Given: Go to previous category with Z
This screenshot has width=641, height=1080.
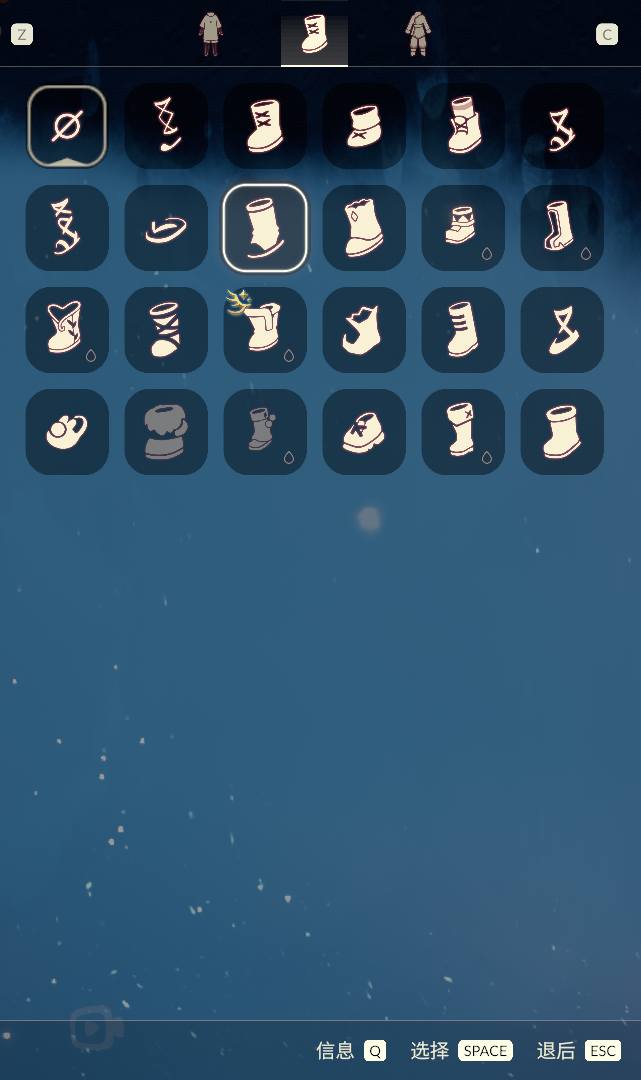Looking at the screenshot, I should (x=21, y=34).
